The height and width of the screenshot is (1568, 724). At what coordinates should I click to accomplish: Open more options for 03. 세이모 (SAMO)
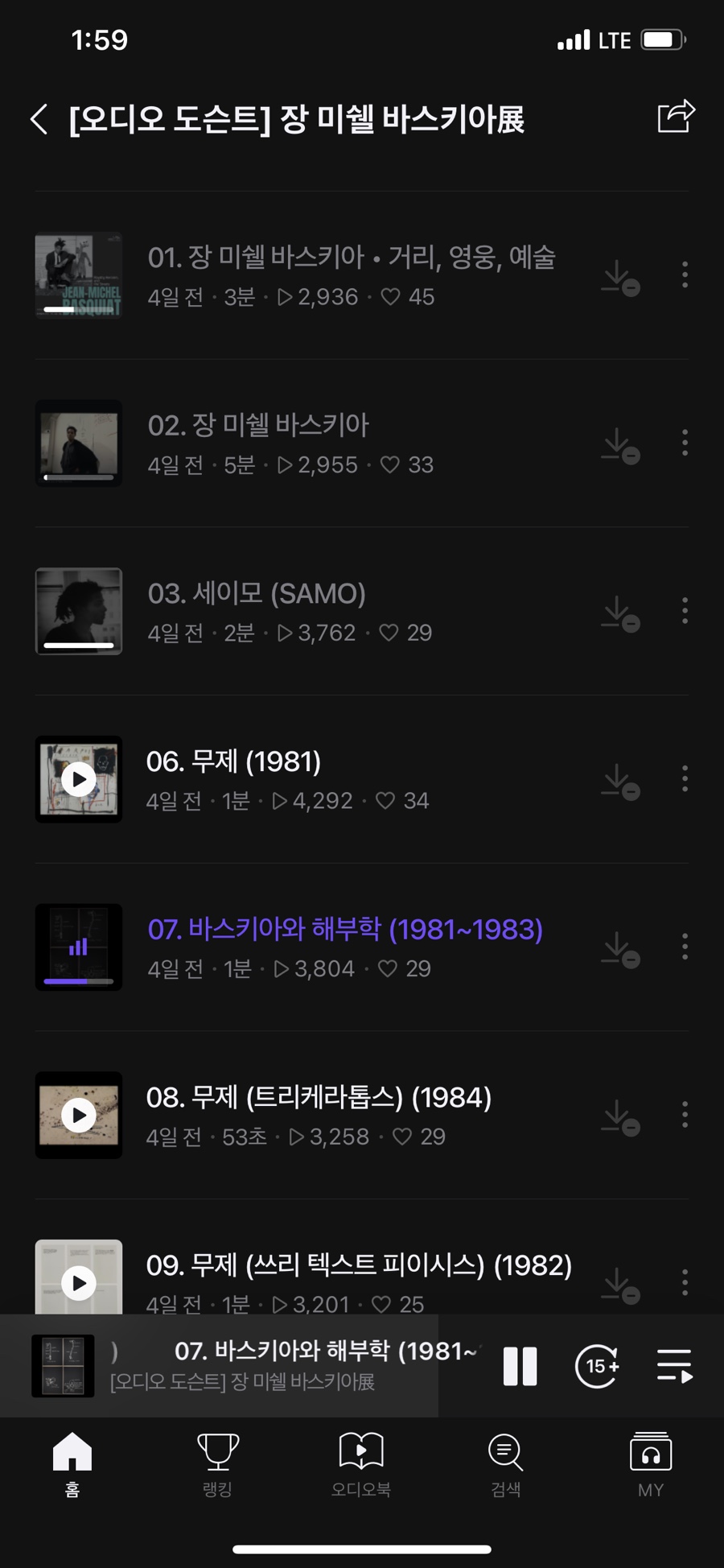pos(685,611)
